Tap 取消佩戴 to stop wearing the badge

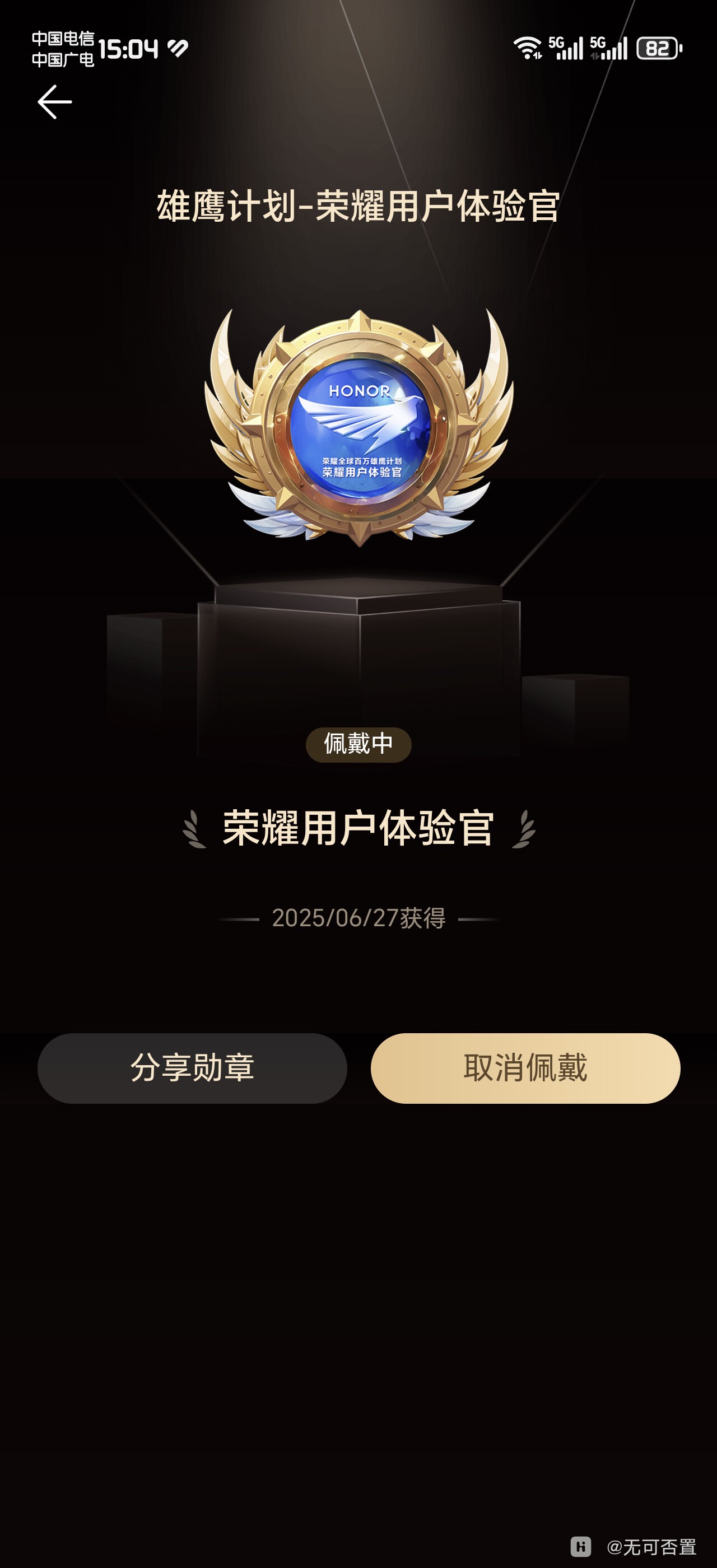tap(525, 1068)
